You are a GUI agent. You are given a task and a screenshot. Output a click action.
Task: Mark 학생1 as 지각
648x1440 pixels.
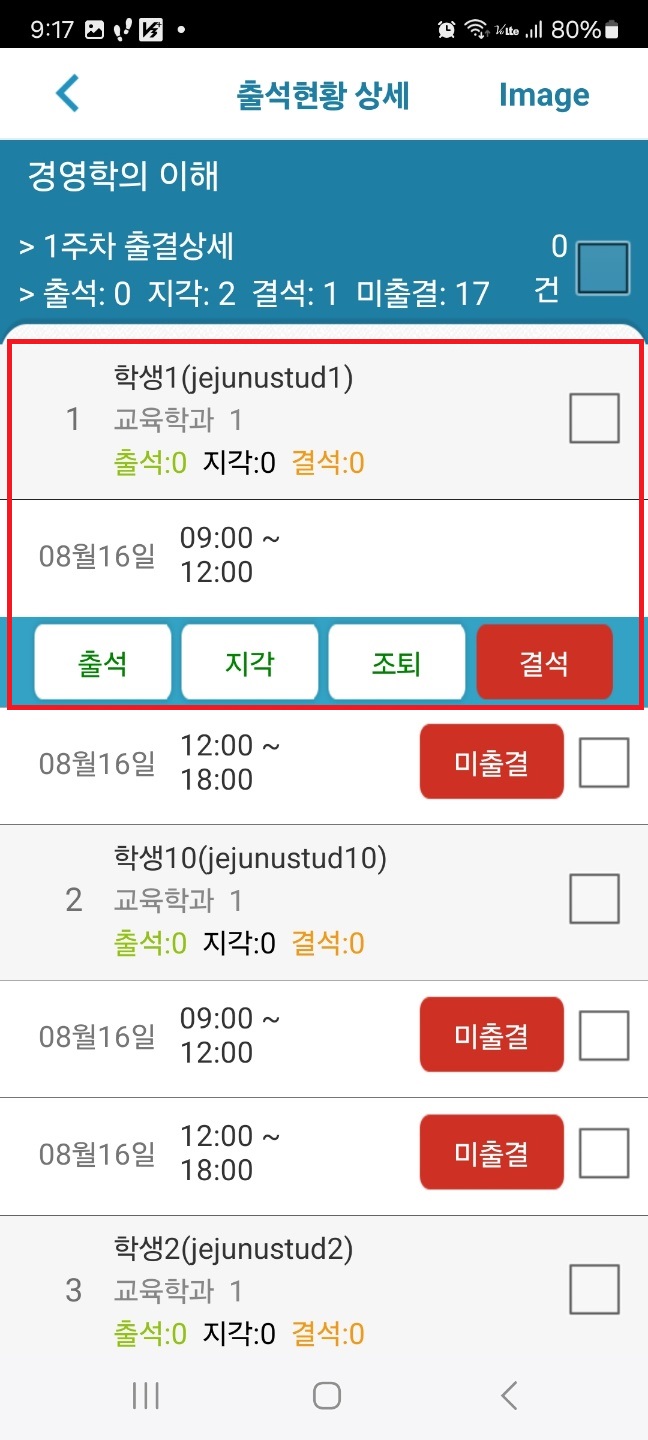click(250, 662)
